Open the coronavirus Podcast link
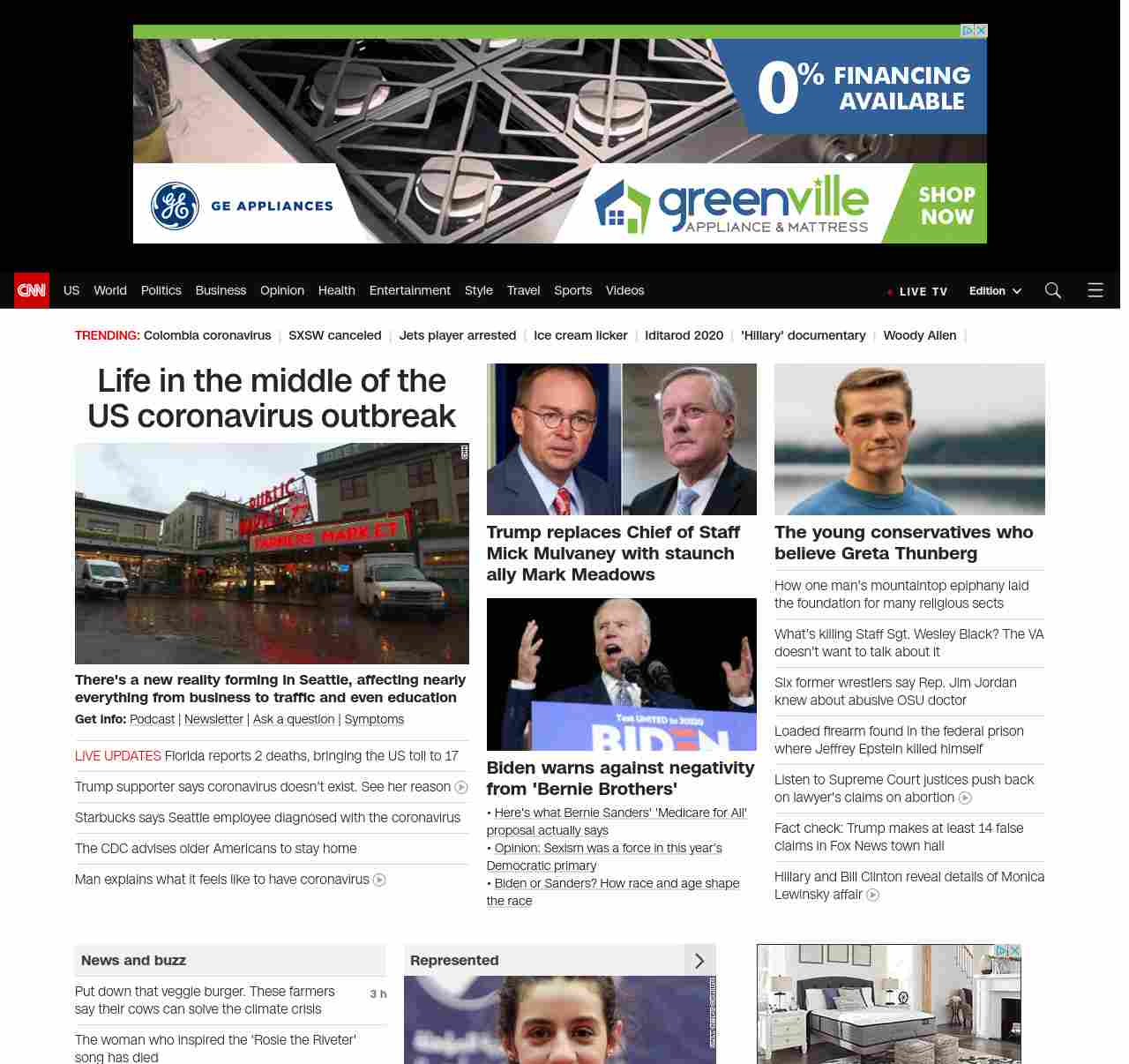The height and width of the screenshot is (1064, 1129). 152,719
